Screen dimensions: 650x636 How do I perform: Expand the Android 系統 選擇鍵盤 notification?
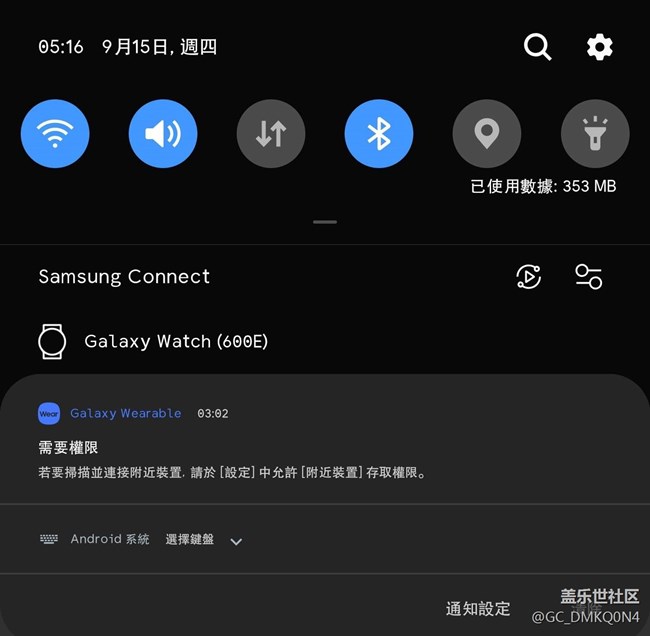[325, 539]
